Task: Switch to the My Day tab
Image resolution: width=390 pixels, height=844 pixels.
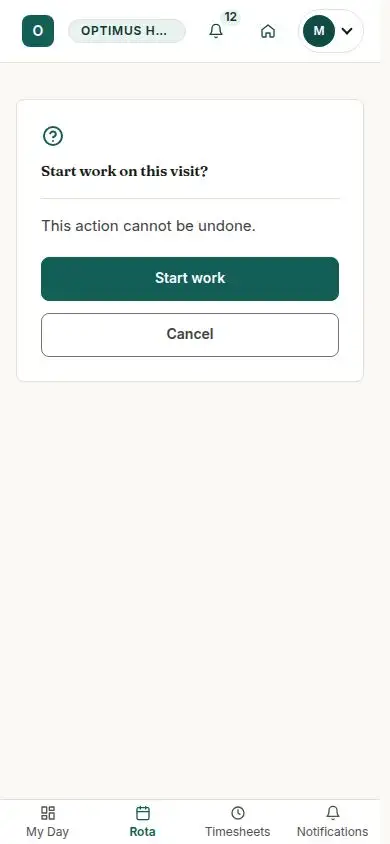Action: pos(47,821)
